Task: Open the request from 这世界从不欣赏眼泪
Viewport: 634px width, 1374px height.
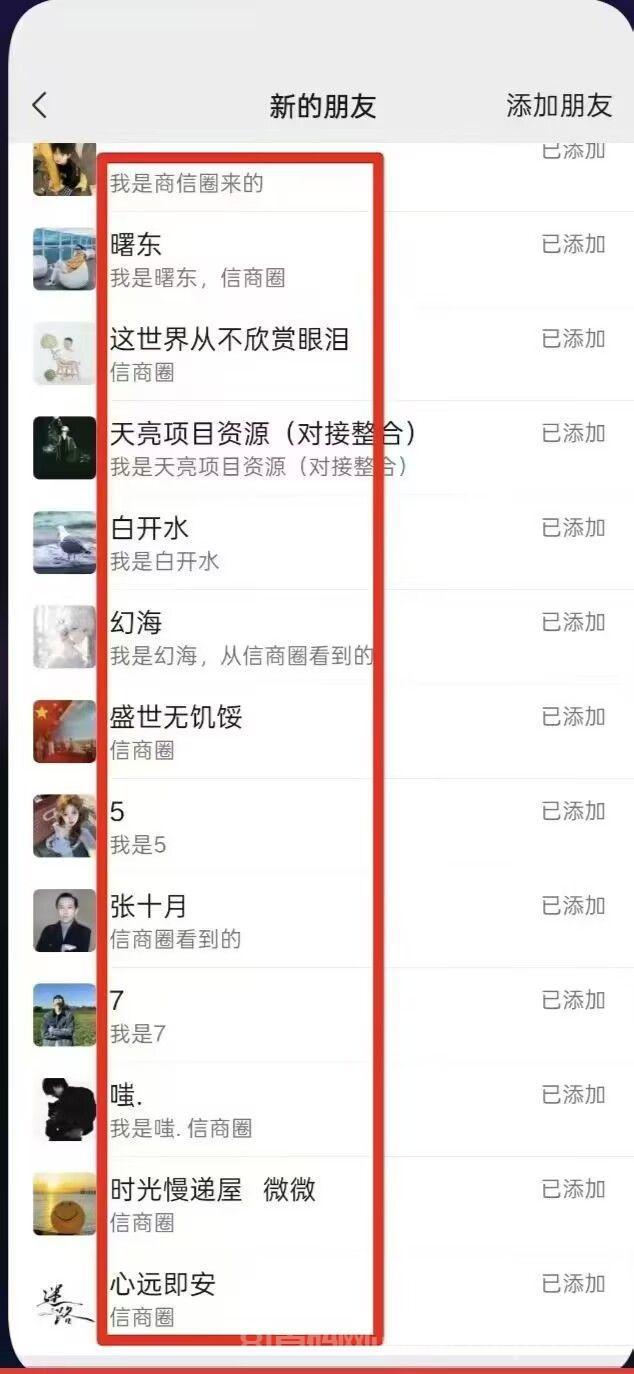Action: [300, 353]
